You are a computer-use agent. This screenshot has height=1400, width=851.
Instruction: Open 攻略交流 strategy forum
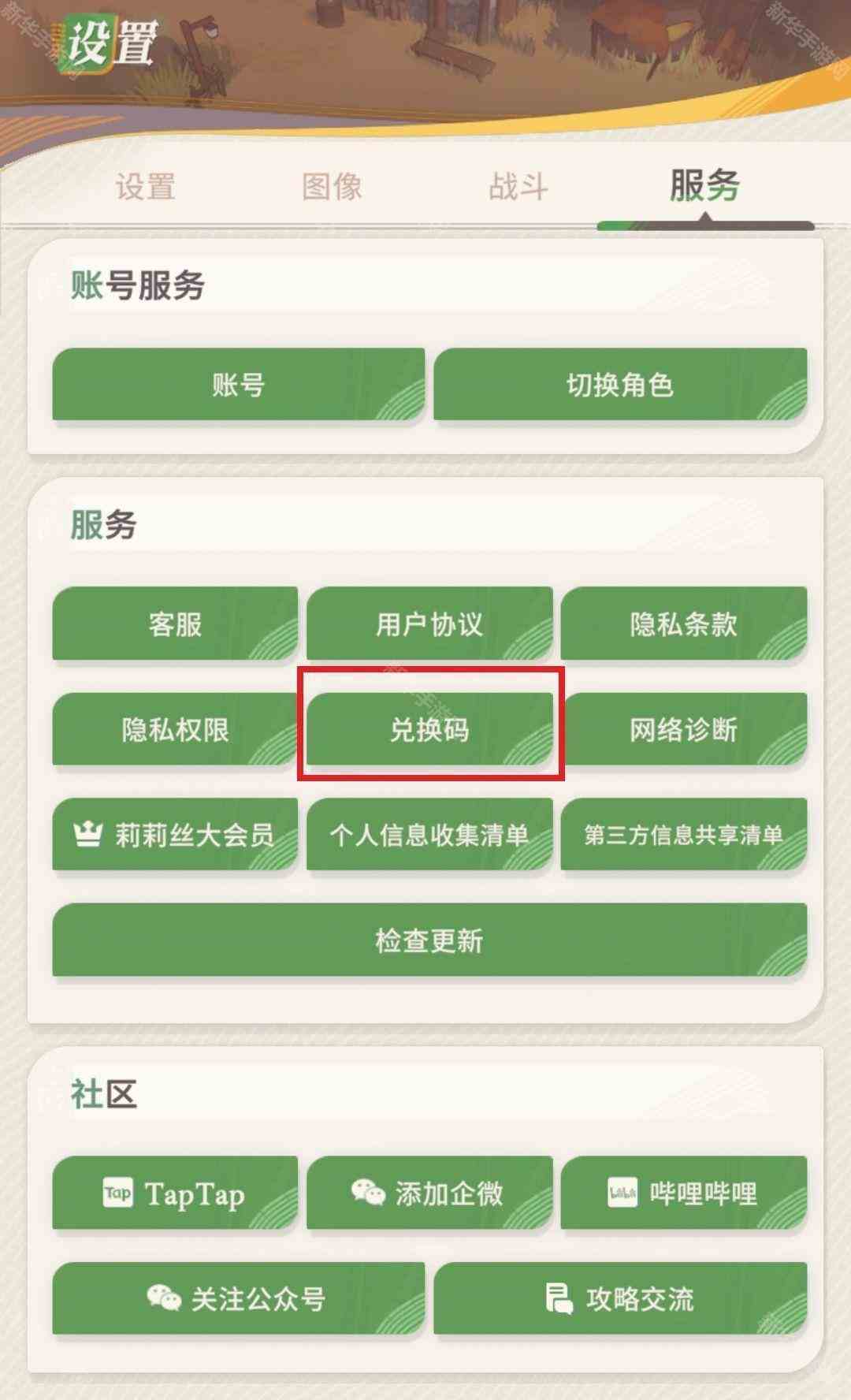(x=620, y=1298)
